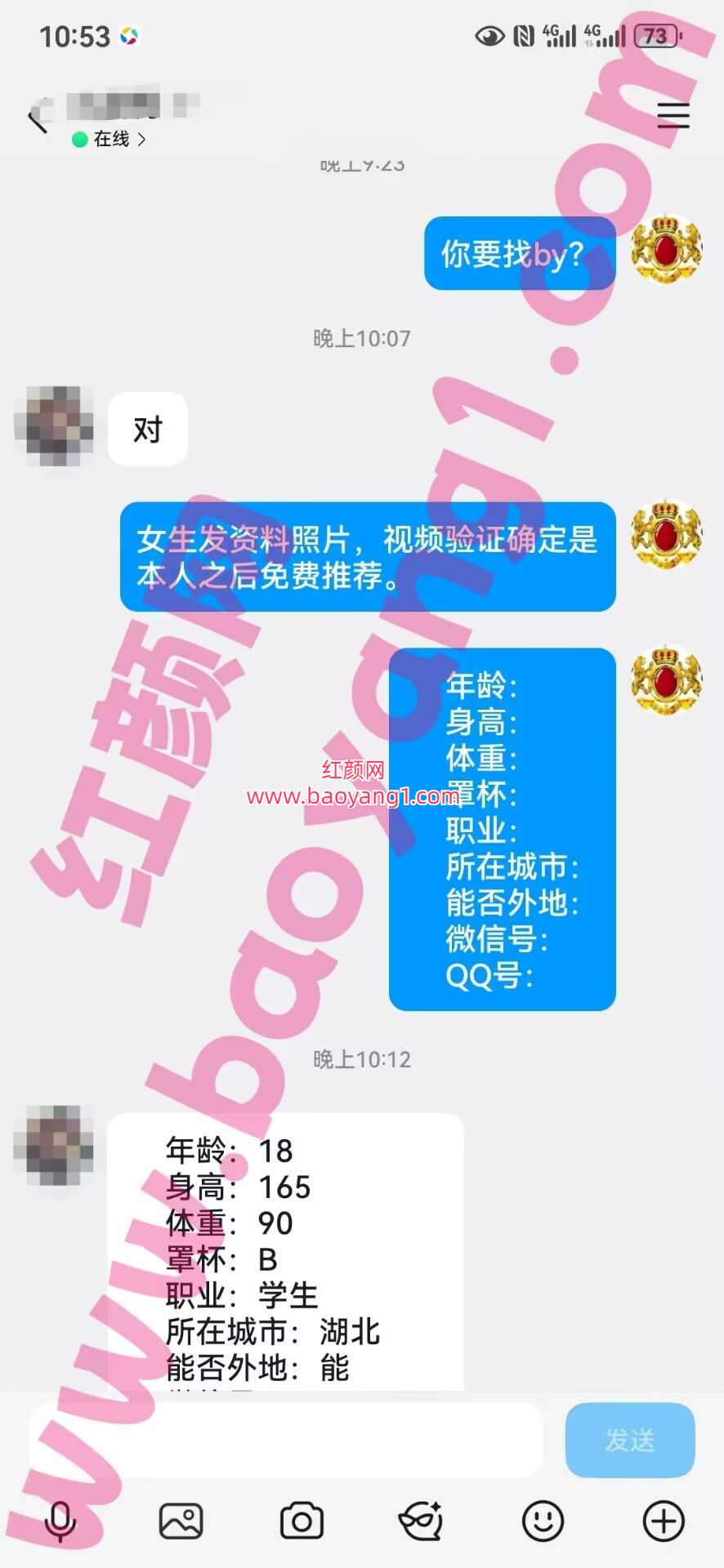The width and height of the screenshot is (724, 1568).
Task: Open the plus menu for more options
Action: coord(664,1521)
